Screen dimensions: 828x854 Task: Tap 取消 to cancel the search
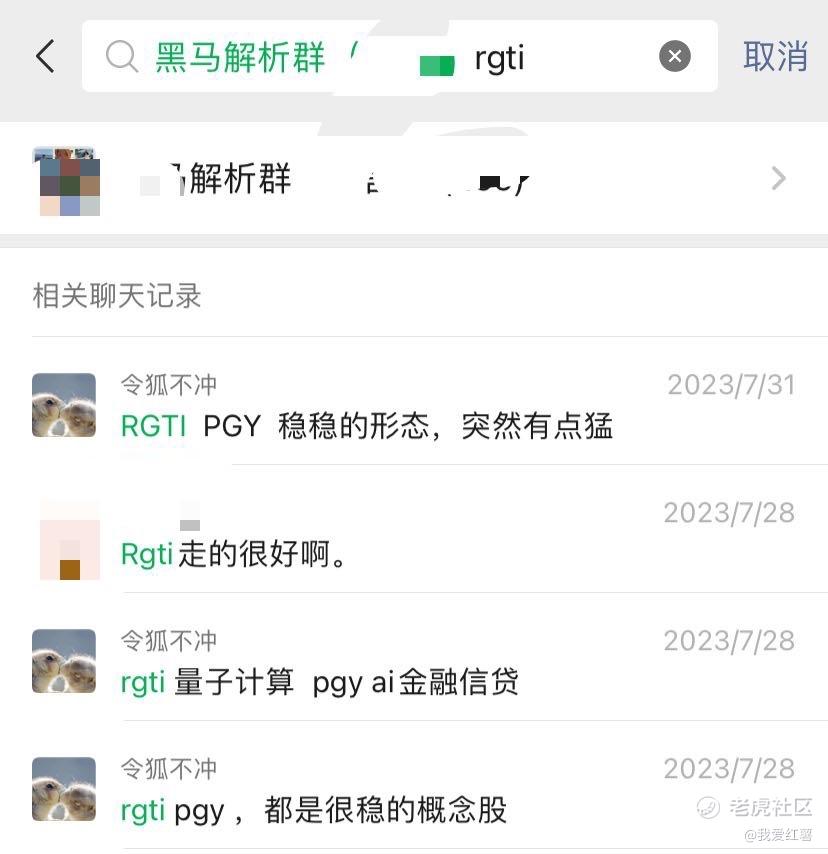(x=775, y=57)
